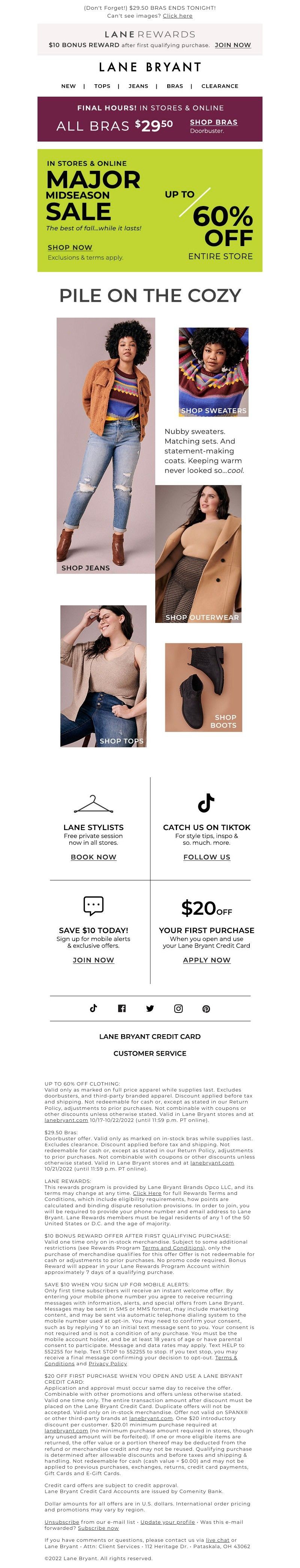The image size is (300, 1568).
Task: Tap Follow Us for TikTok
Action: pyautogui.click(x=207, y=857)
